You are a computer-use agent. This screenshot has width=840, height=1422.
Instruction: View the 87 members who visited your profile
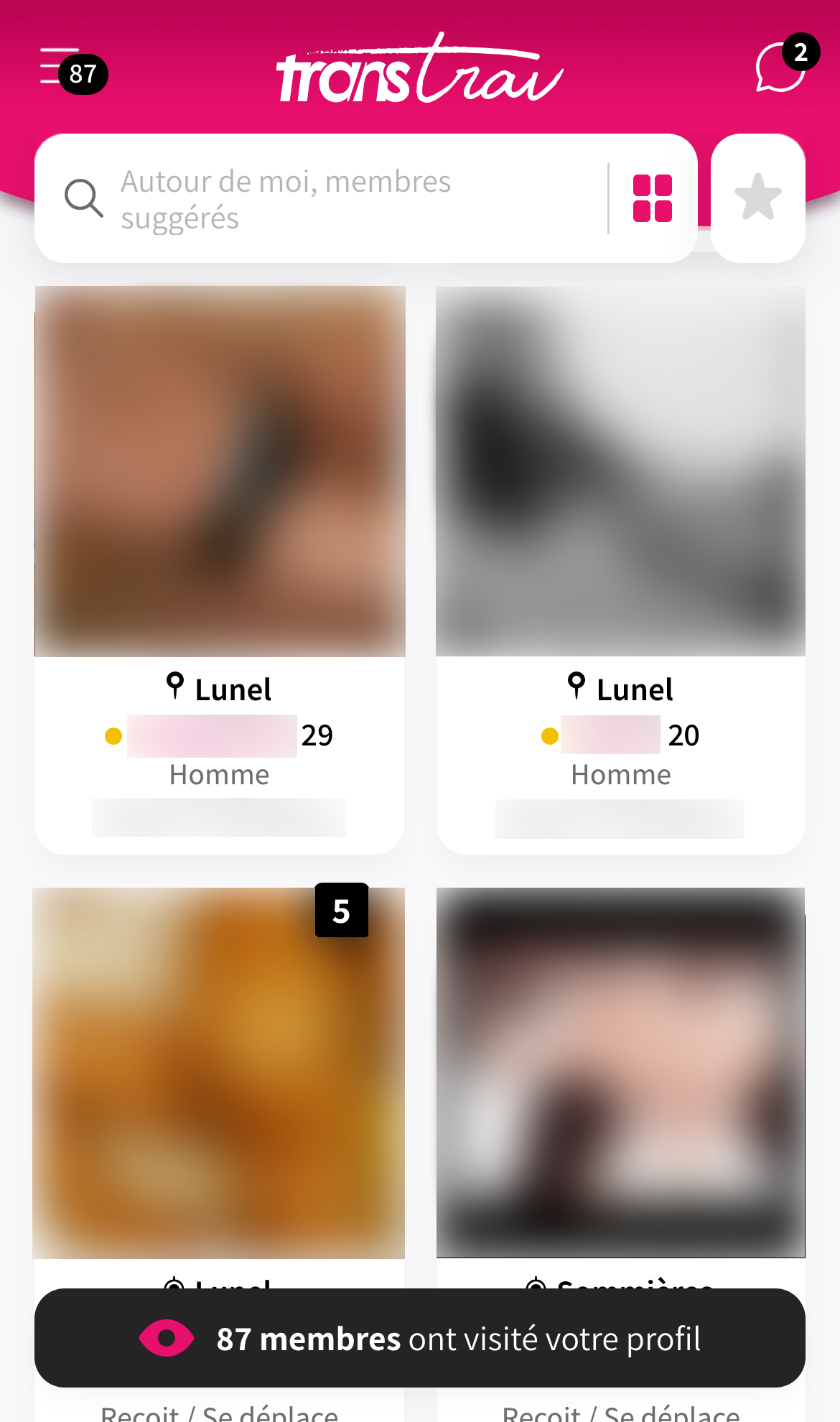tap(420, 1338)
